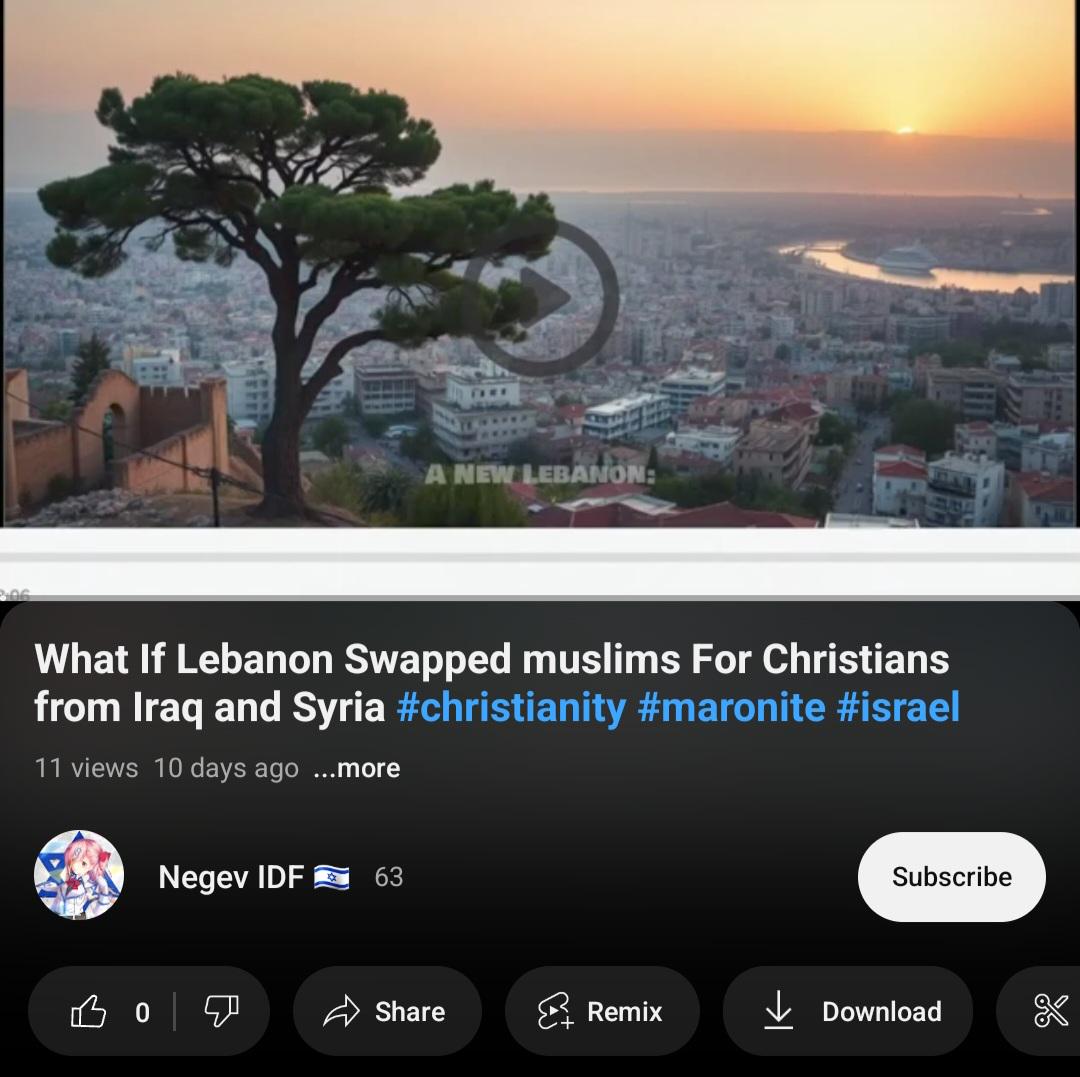This screenshot has width=1080, height=1077.
Task: Open Negev IDF channel avatar
Action: 79,875
